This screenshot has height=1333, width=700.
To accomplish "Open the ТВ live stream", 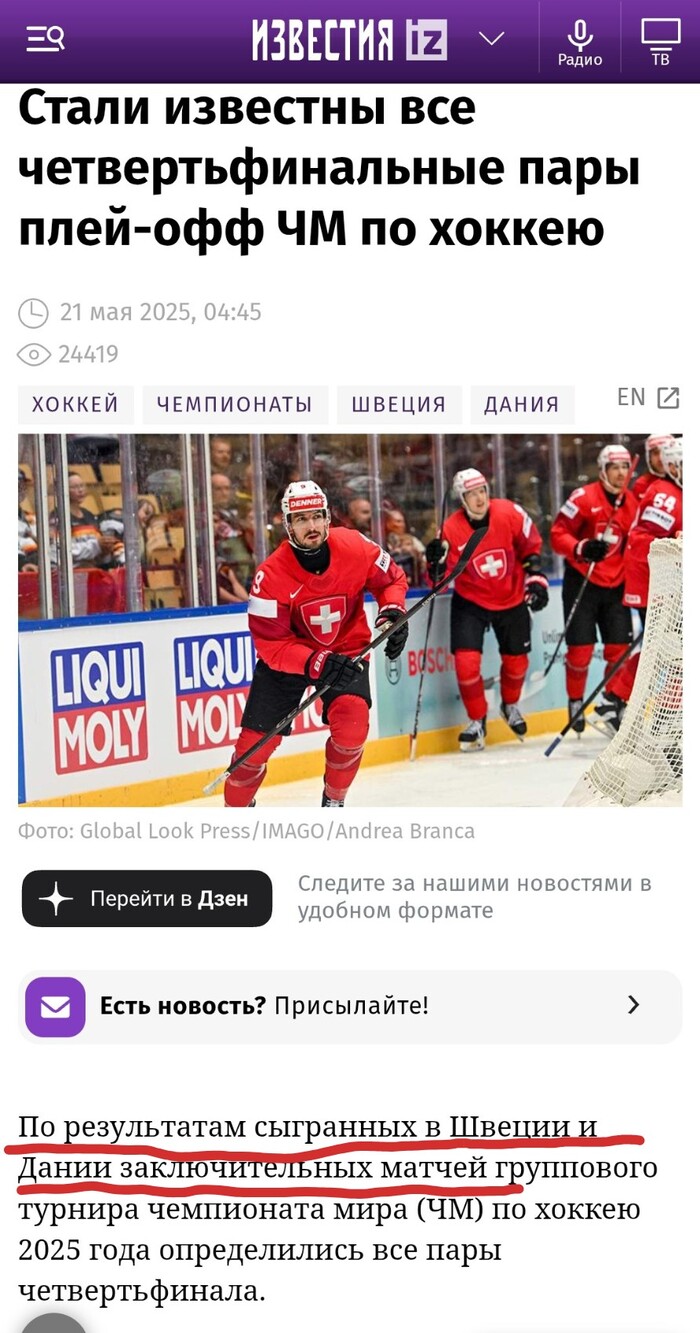I will point(660,42).
